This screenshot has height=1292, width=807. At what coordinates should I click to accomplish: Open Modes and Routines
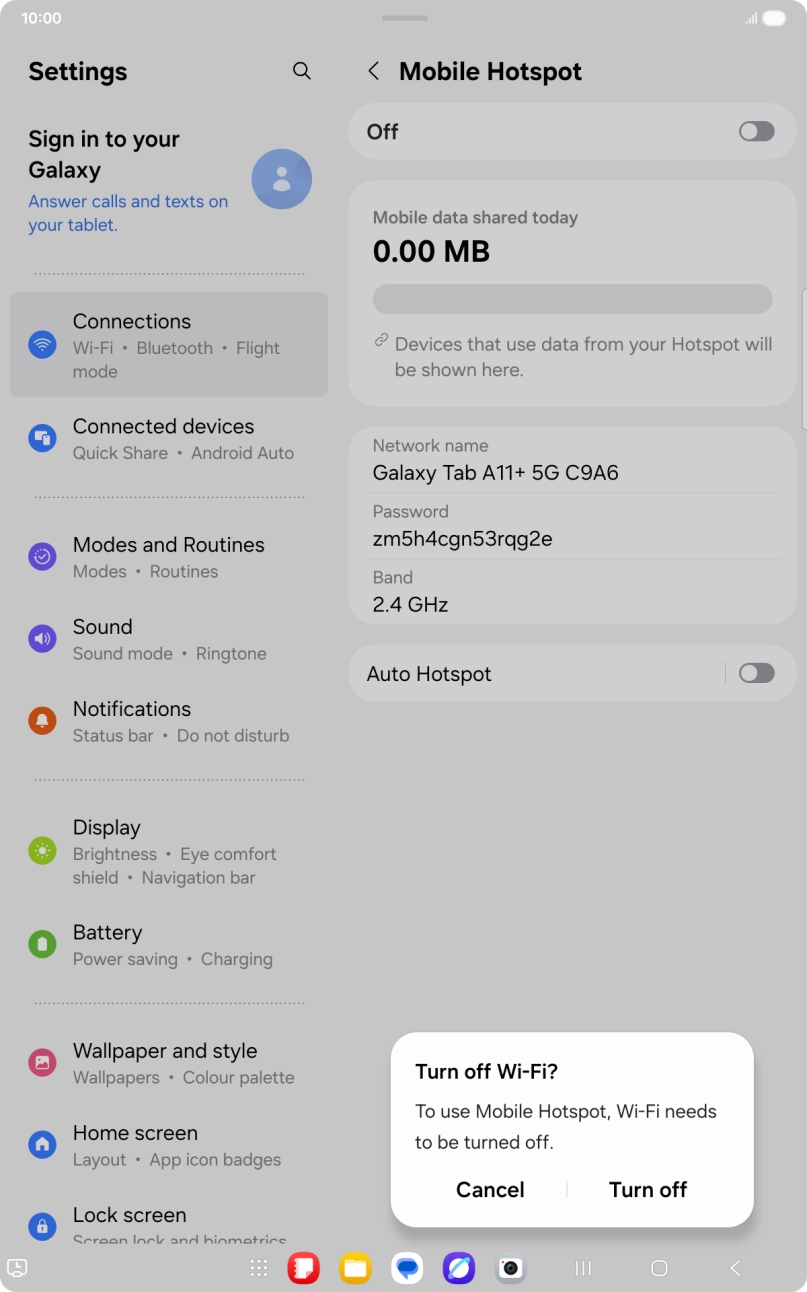point(169,557)
